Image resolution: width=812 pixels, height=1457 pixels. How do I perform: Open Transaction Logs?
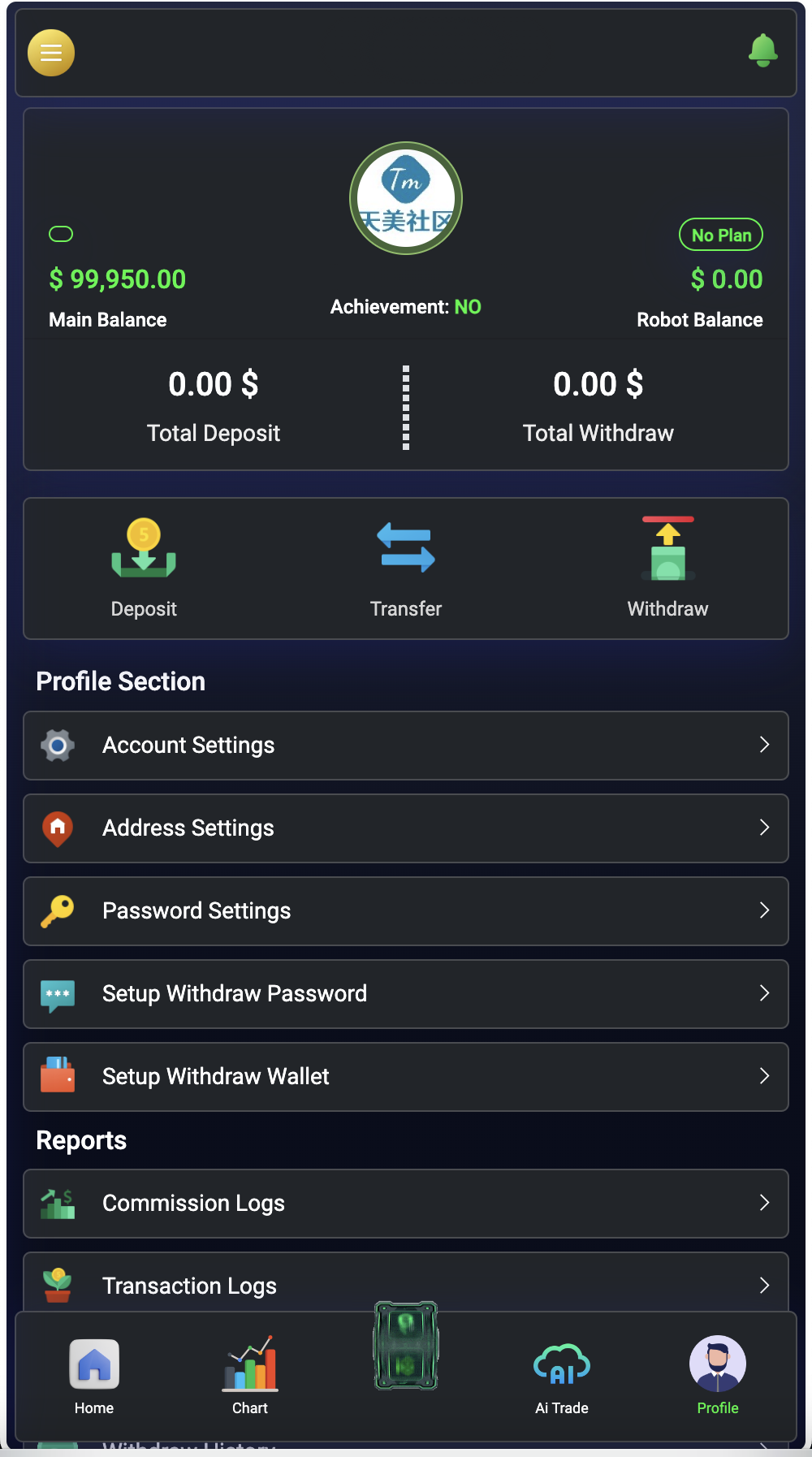point(406,1285)
